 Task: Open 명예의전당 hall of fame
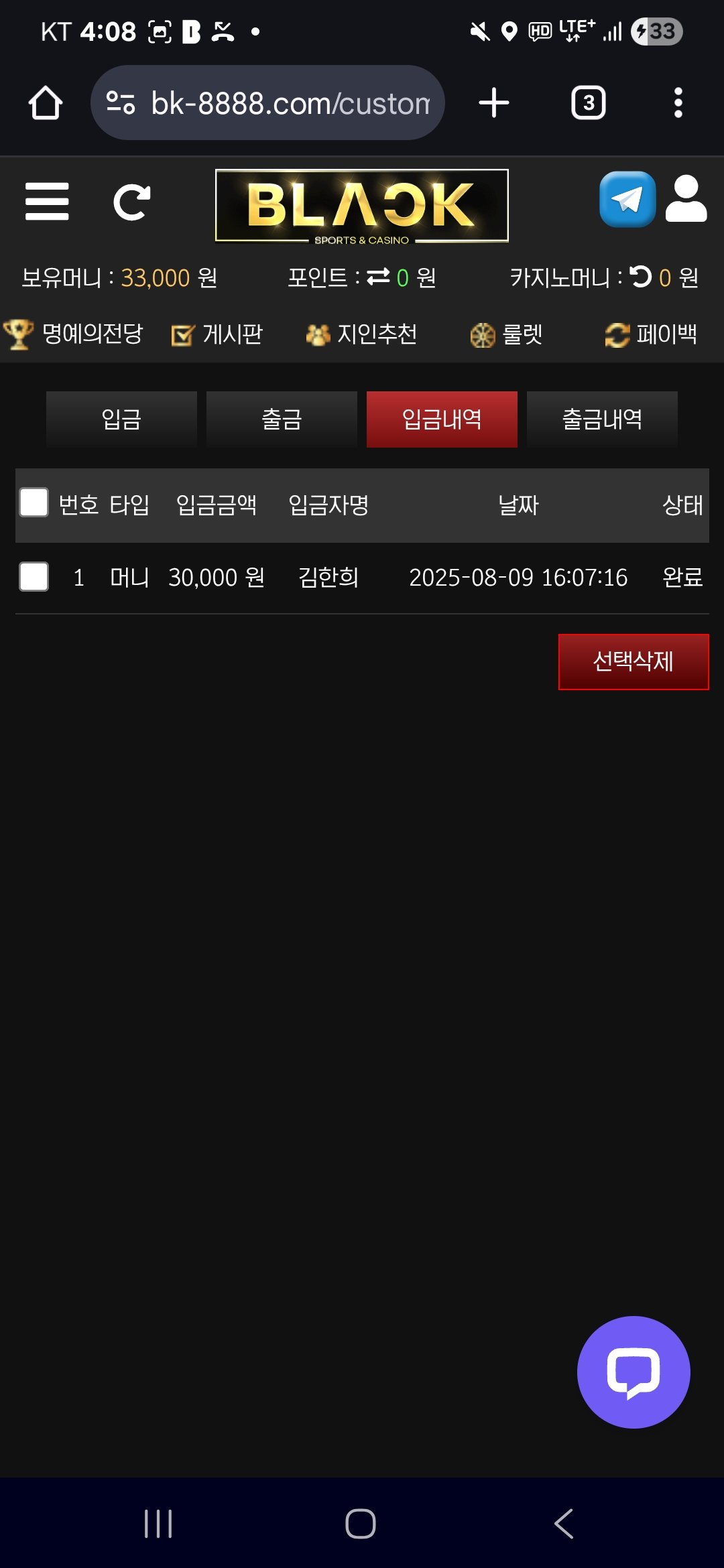74,334
